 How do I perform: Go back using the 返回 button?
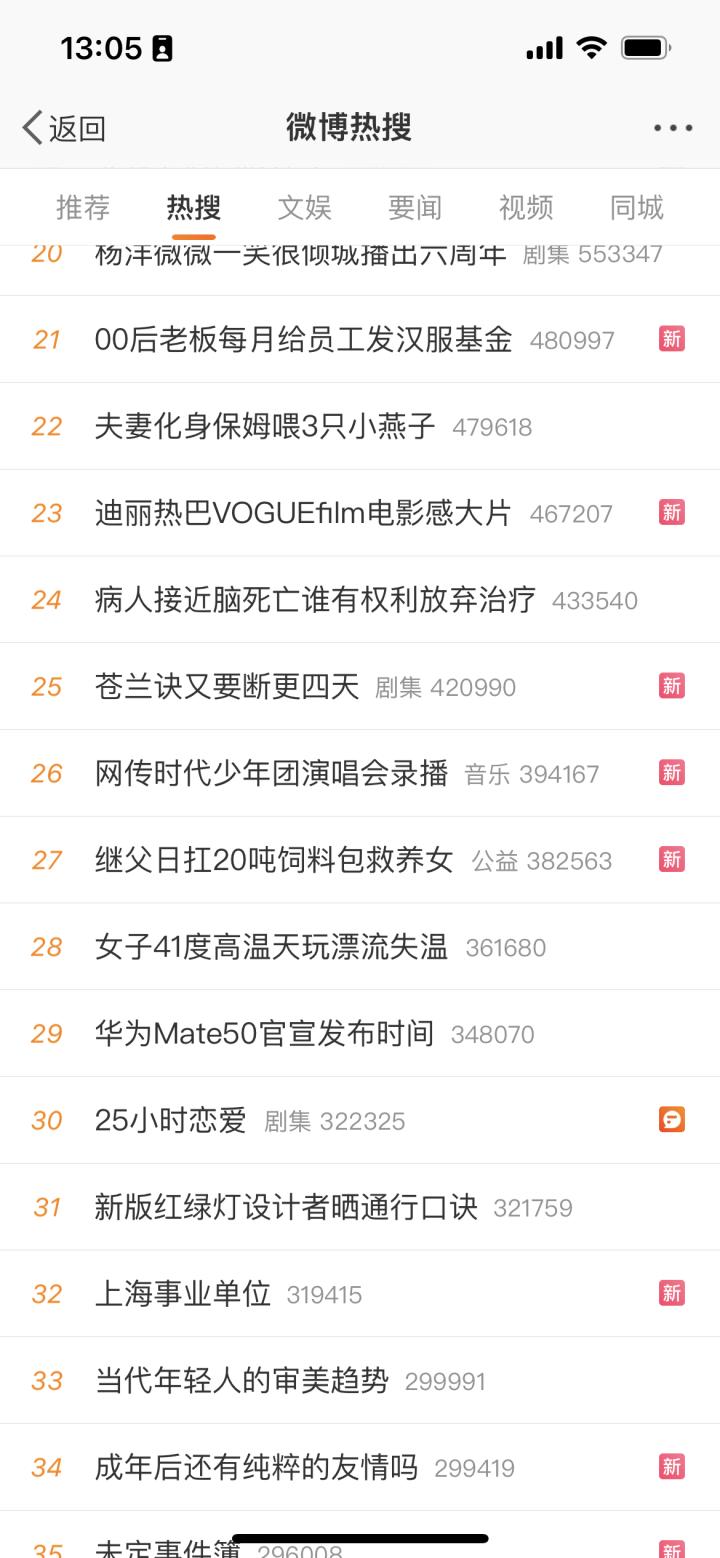point(64,128)
